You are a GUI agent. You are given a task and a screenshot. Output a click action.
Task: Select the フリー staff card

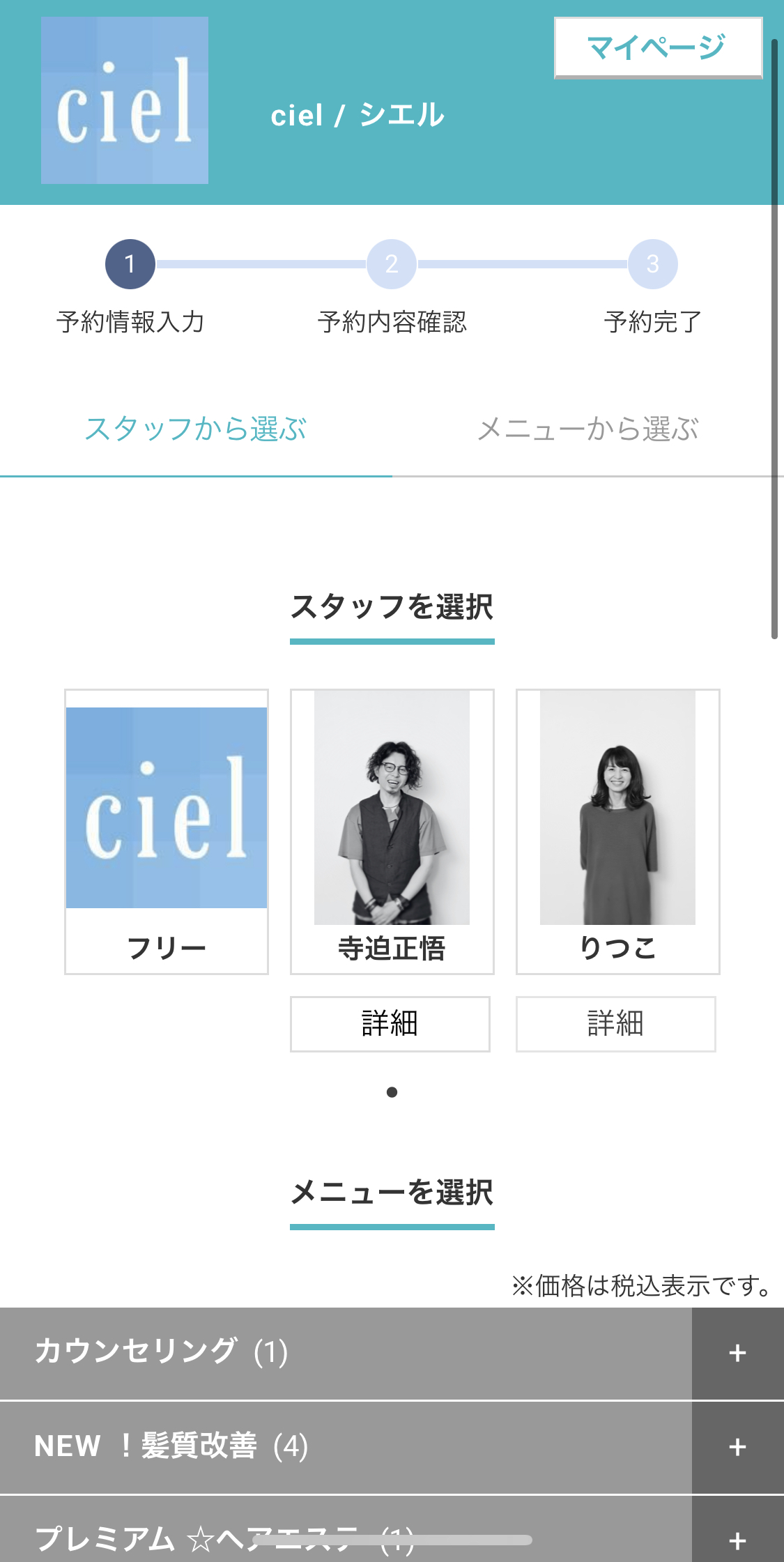pos(167,832)
